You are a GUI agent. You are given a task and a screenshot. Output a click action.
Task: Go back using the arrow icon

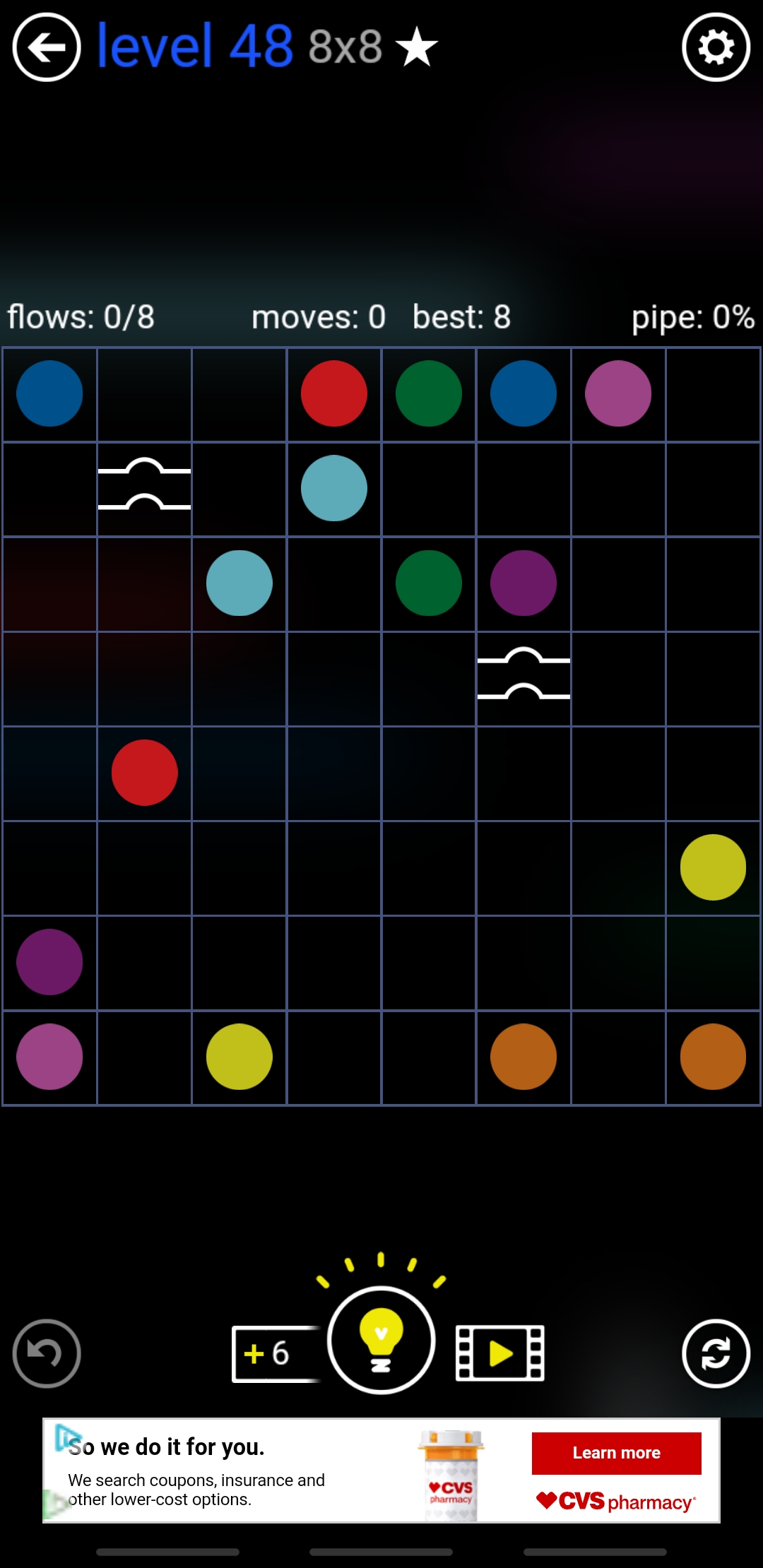coord(47,47)
